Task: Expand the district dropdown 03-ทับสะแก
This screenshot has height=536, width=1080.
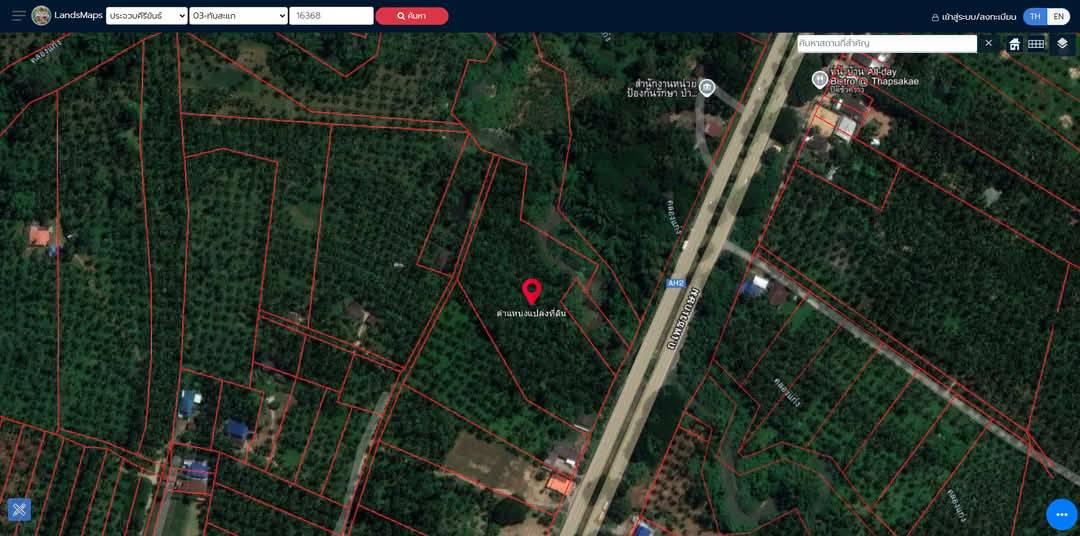Action: pyautogui.click(x=238, y=16)
